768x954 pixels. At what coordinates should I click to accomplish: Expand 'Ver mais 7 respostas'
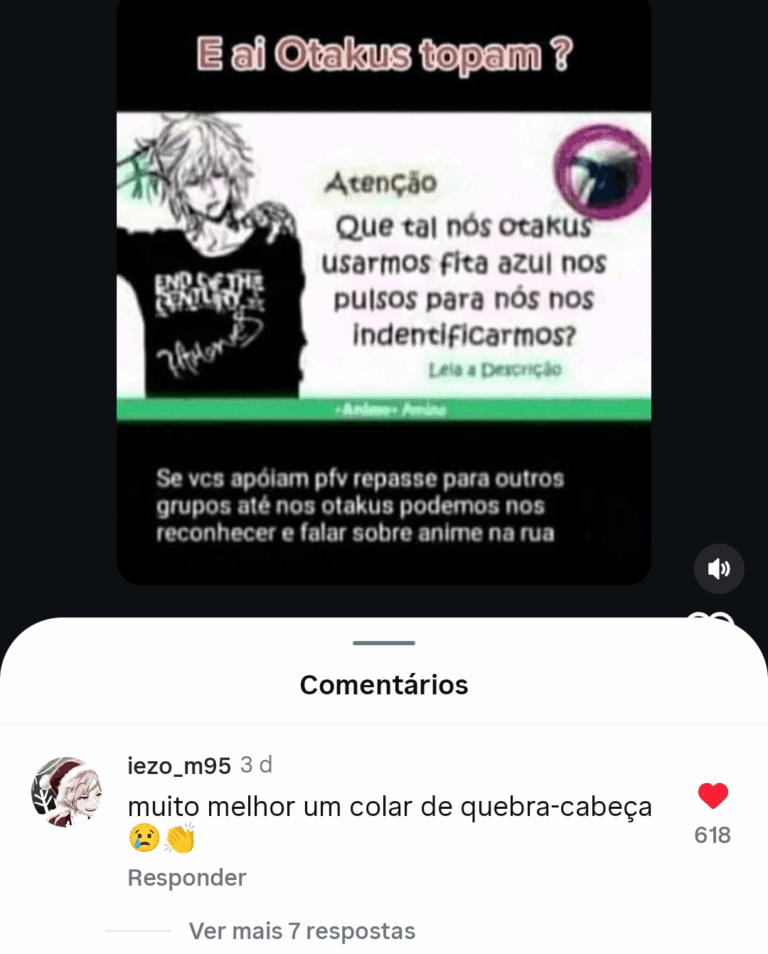point(301,931)
